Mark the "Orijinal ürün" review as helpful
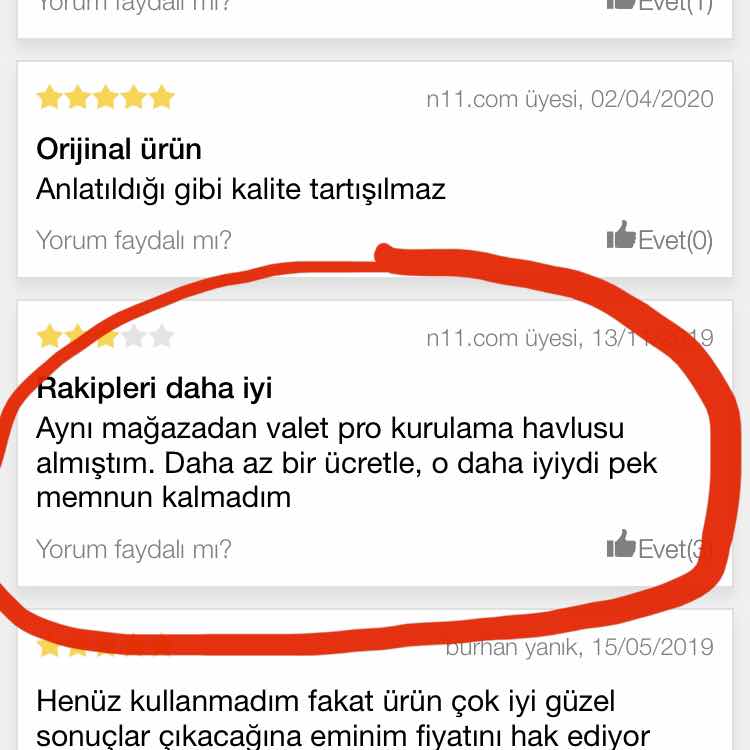 tap(659, 239)
